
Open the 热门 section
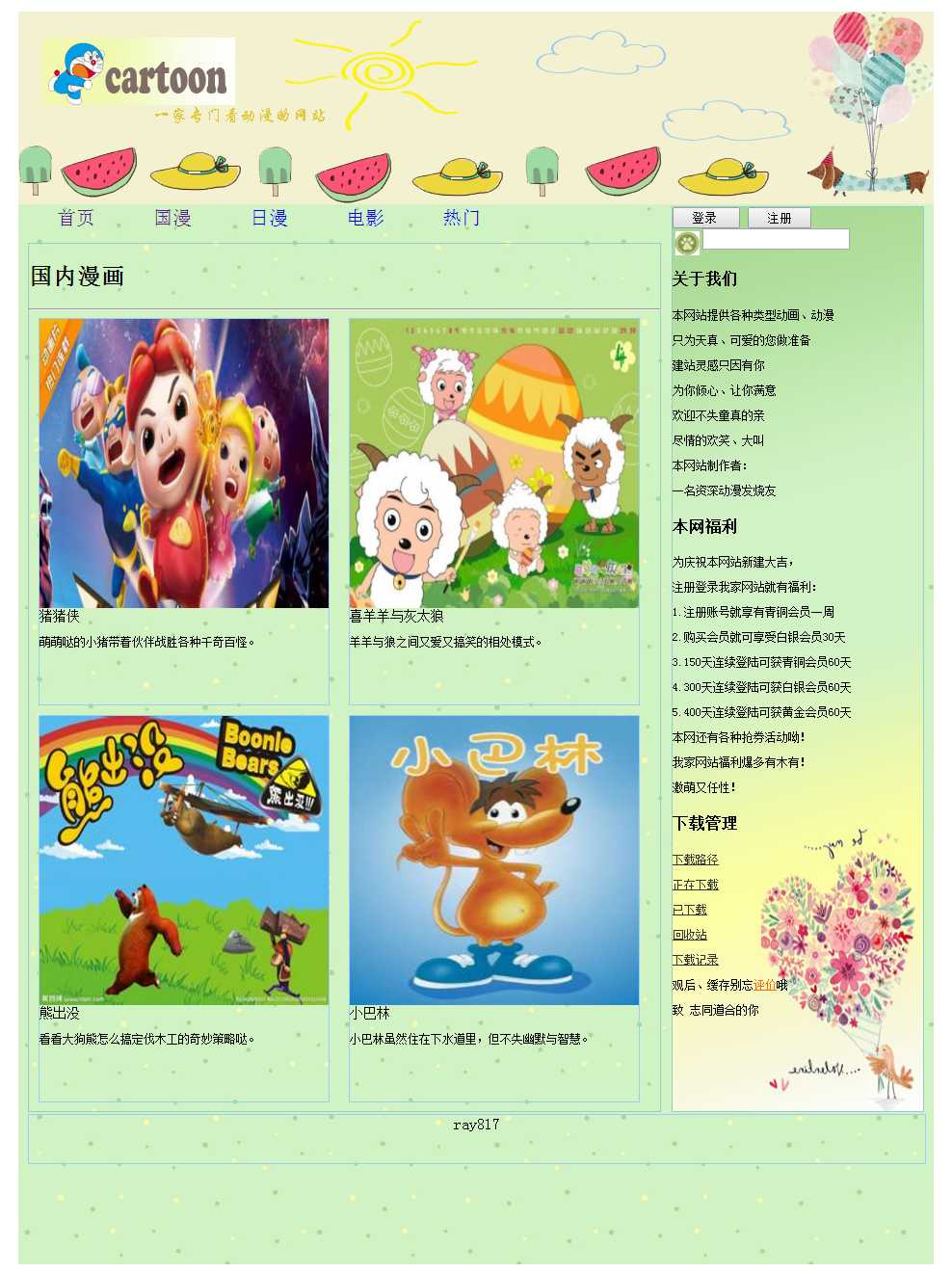click(x=461, y=218)
